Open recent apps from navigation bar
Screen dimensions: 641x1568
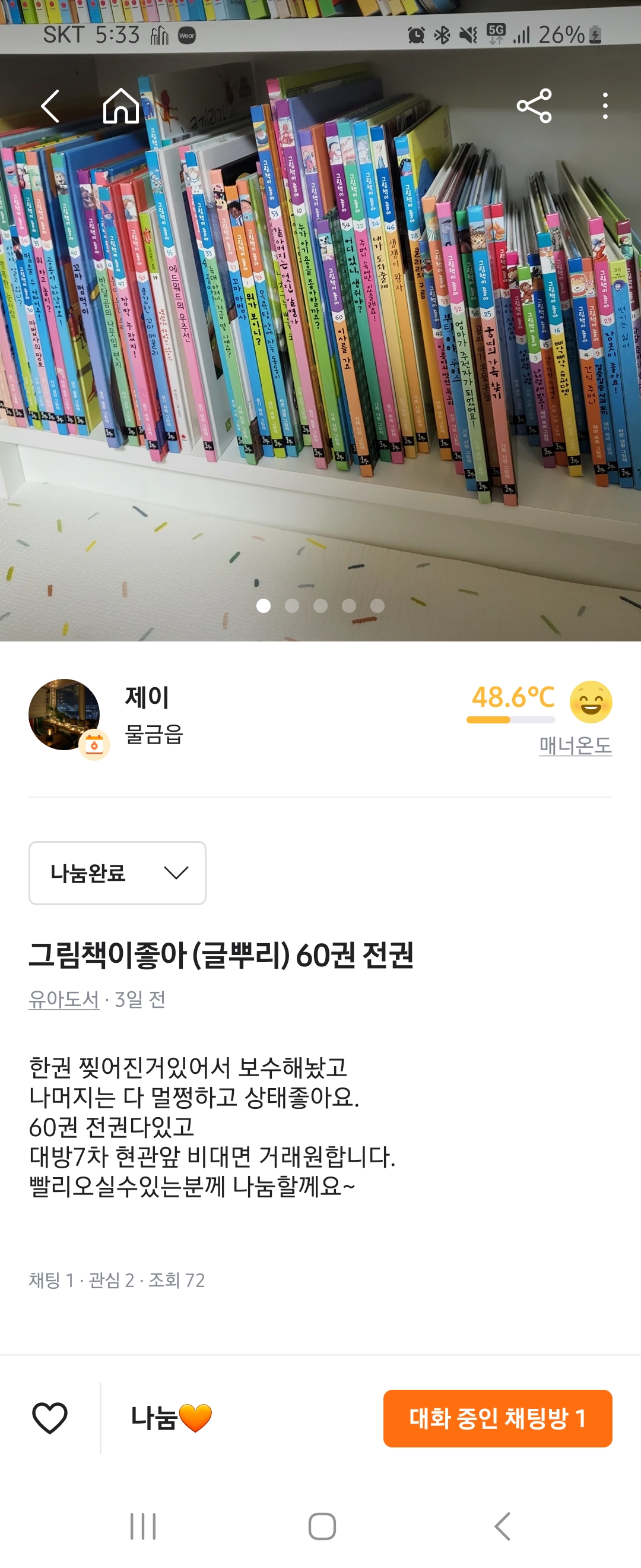(x=143, y=1526)
